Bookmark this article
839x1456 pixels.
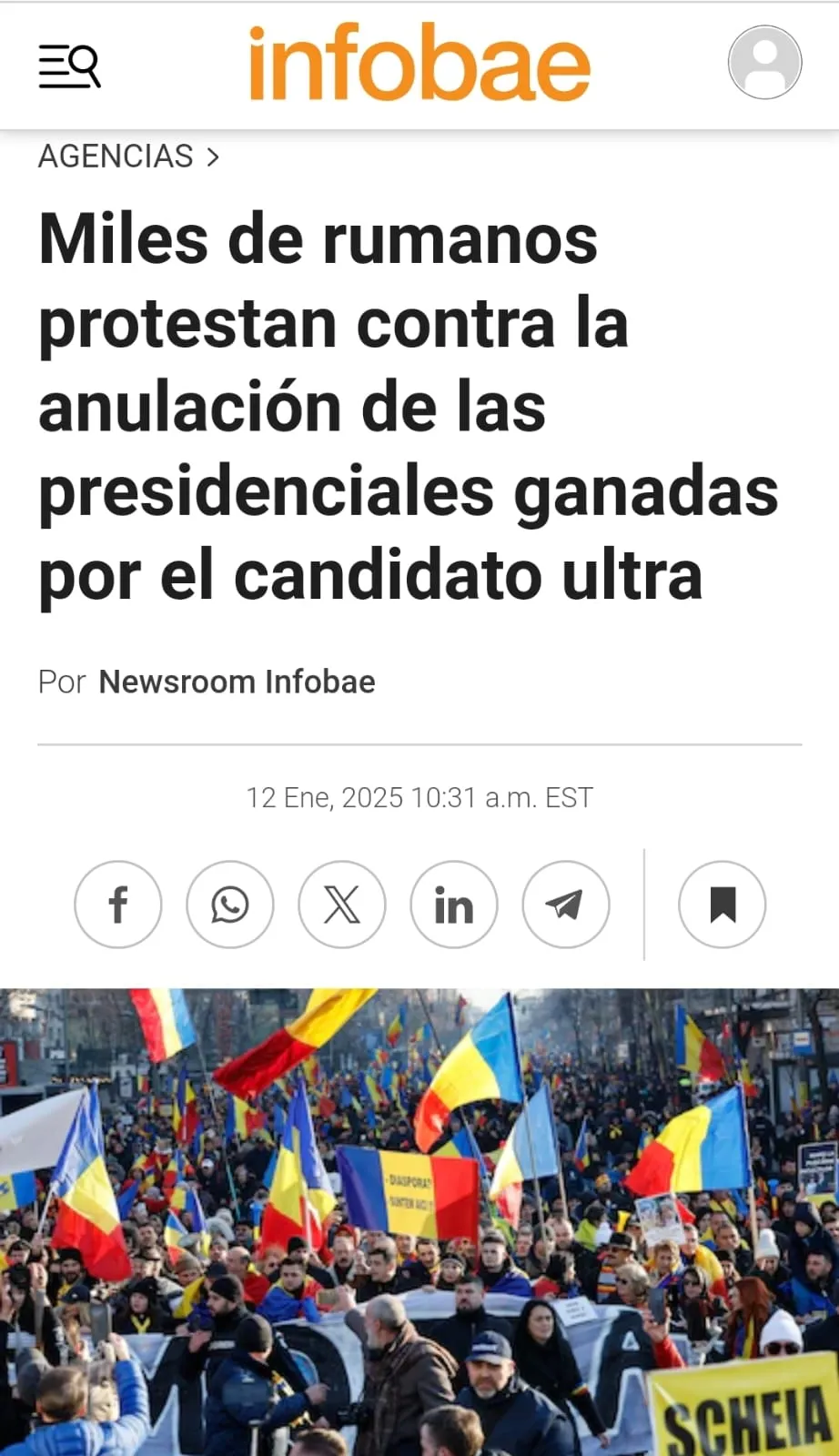[x=723, y=905]
